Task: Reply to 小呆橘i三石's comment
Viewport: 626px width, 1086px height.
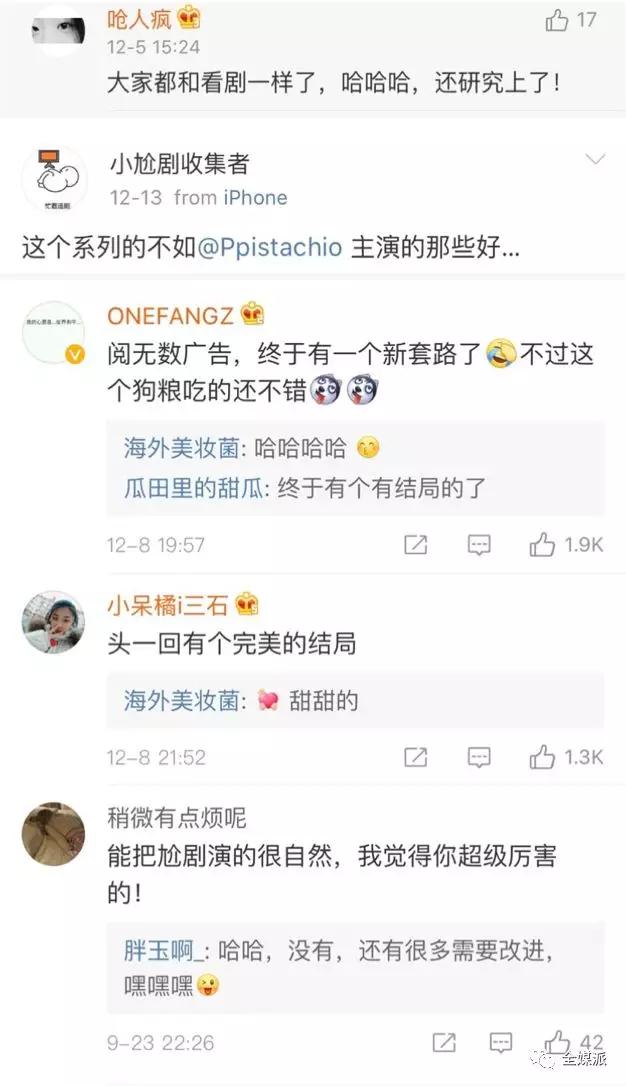Action: coord(479,757)
